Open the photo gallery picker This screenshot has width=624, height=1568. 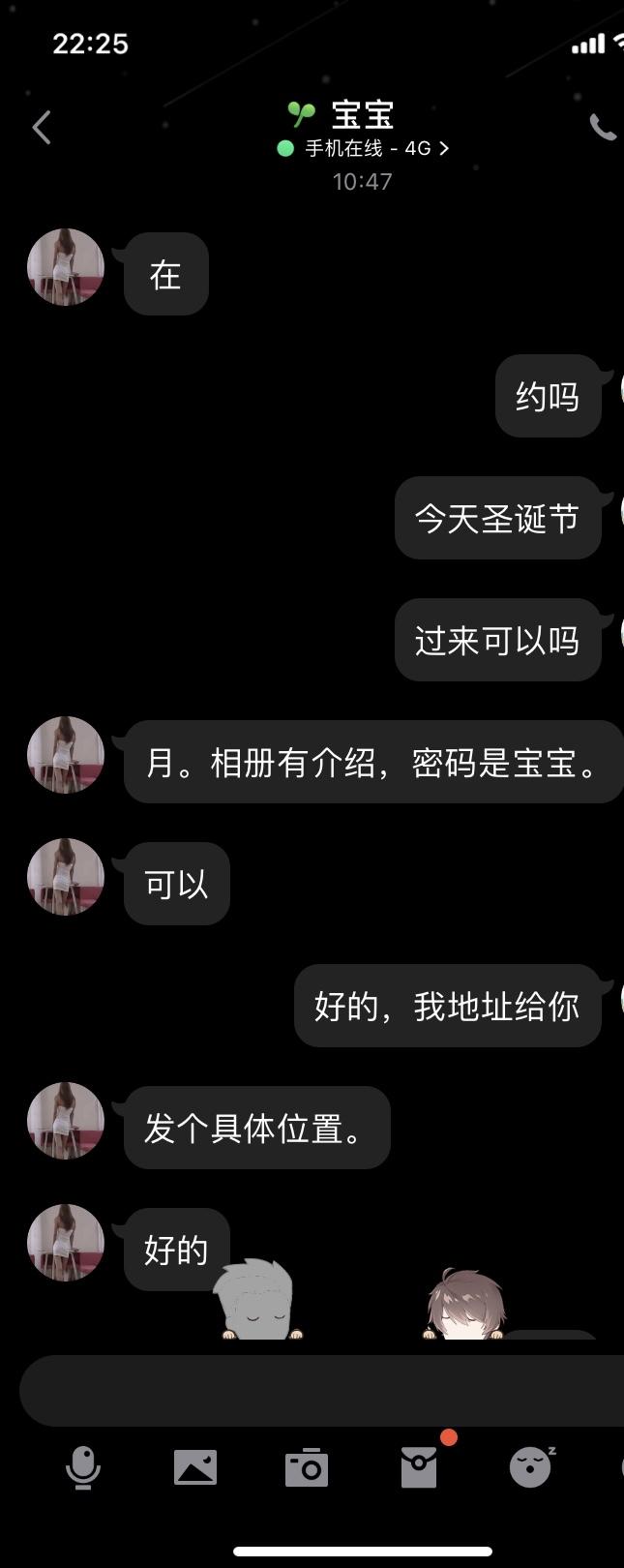click(195, 1467)
